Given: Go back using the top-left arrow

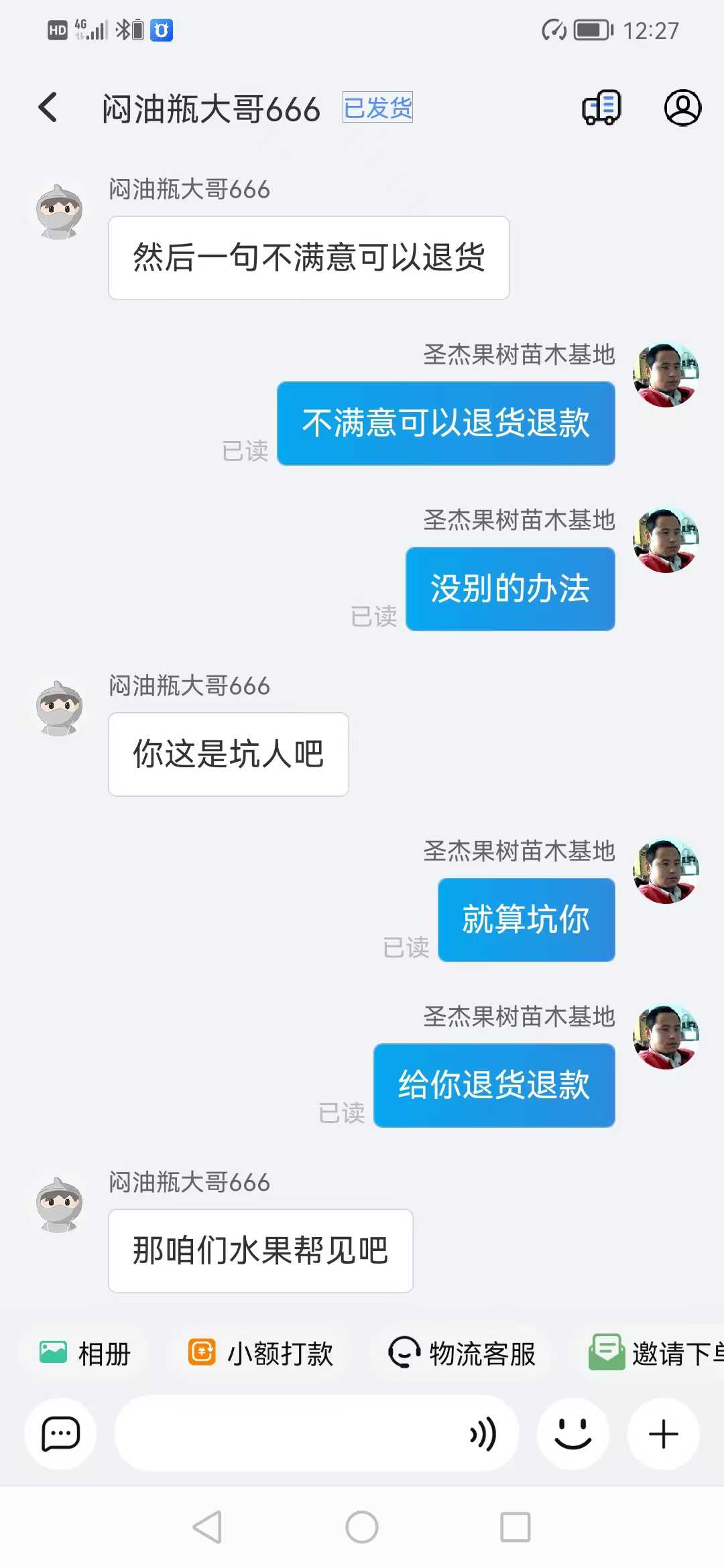Looking at the screenshot, I should point(48,108).
